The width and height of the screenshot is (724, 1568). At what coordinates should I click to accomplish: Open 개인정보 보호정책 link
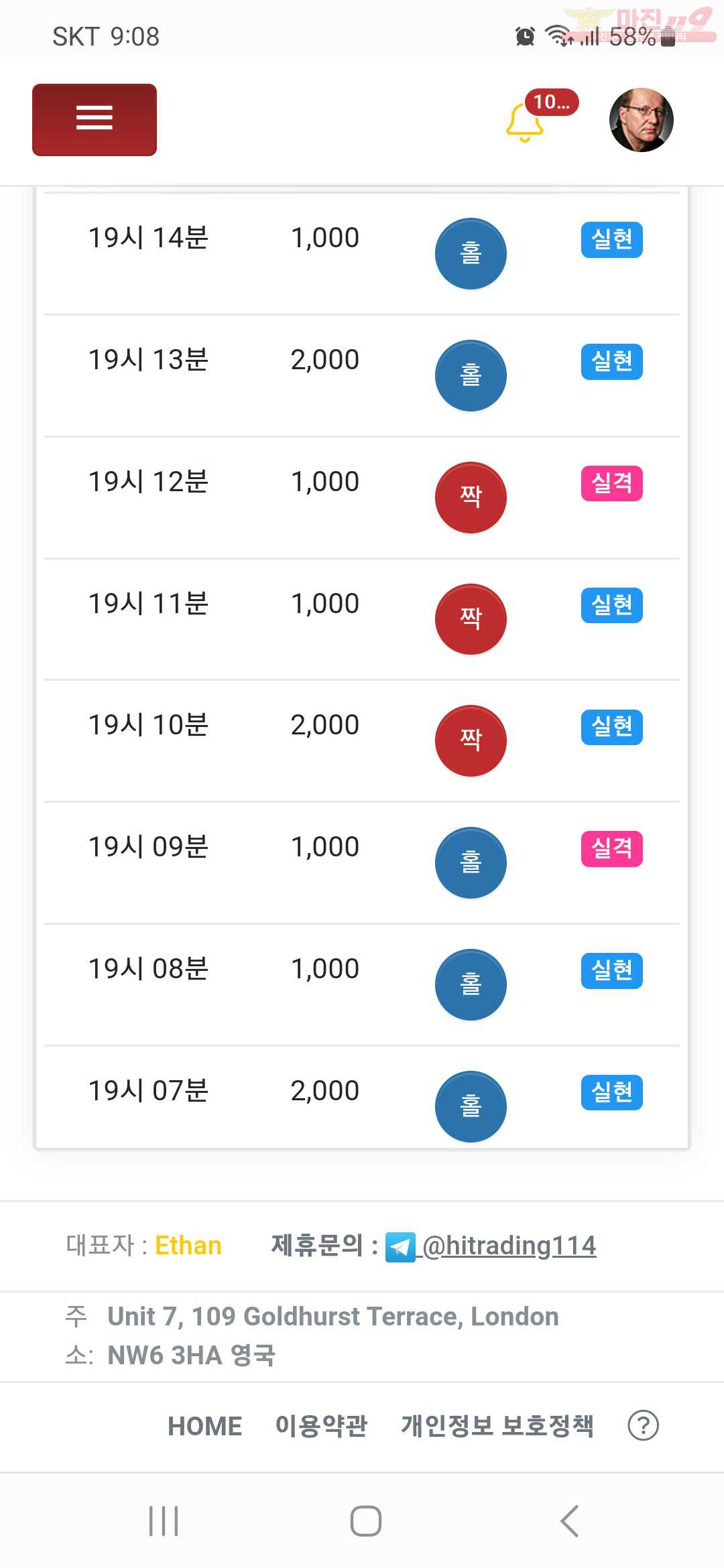[x=497, y=1426]
